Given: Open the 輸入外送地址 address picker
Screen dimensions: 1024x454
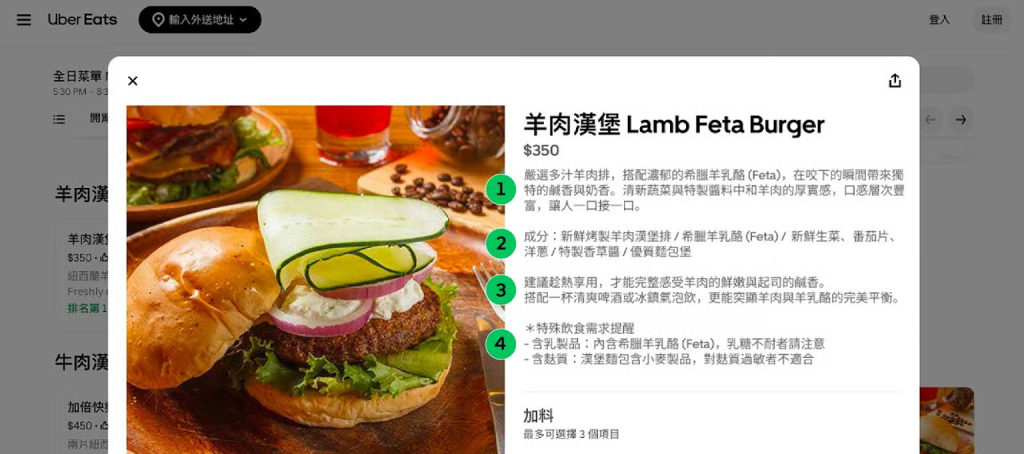Looking at the screenshot, I should (200, 20).
